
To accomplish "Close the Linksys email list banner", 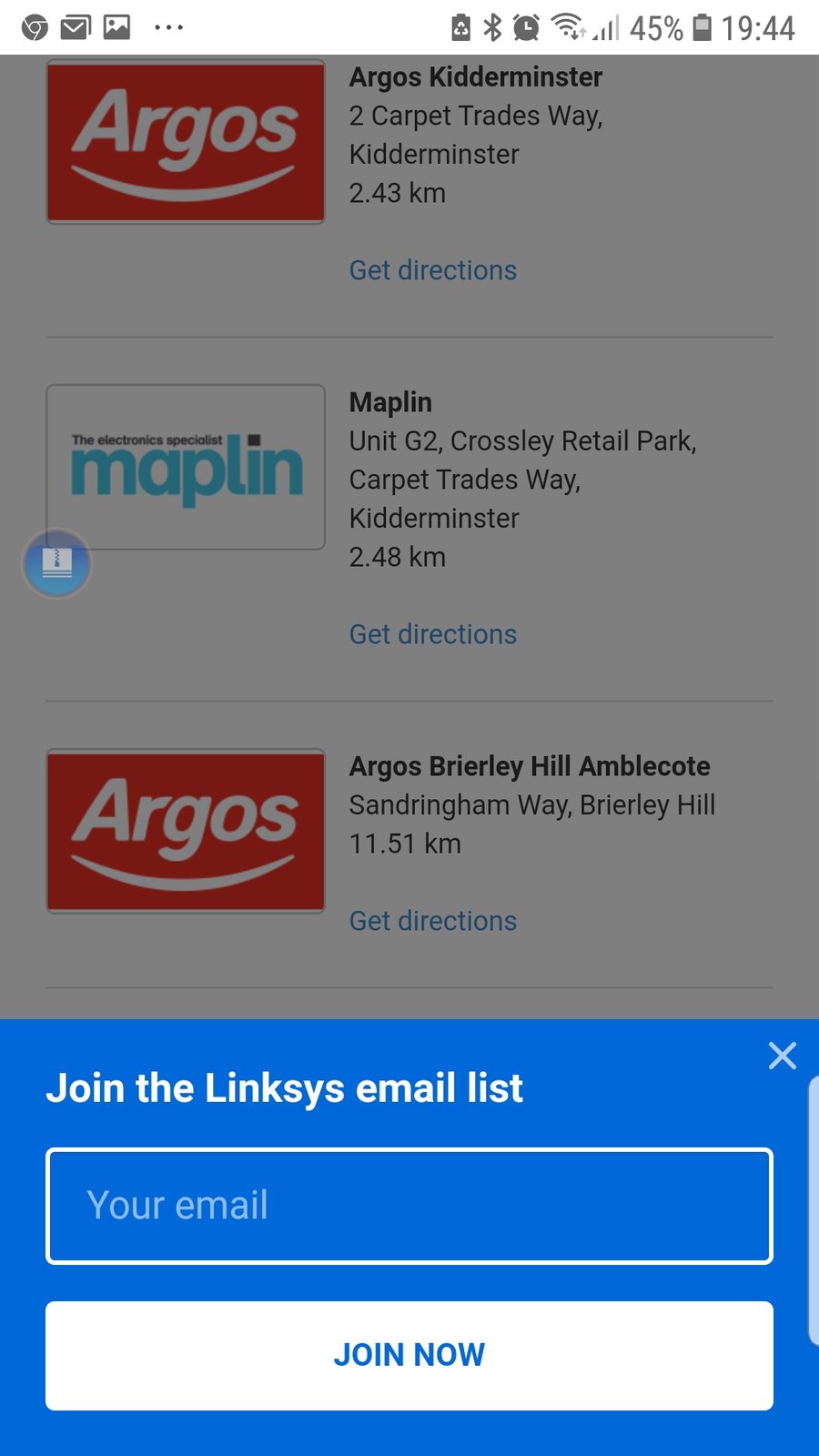I will click(782, 1056).
